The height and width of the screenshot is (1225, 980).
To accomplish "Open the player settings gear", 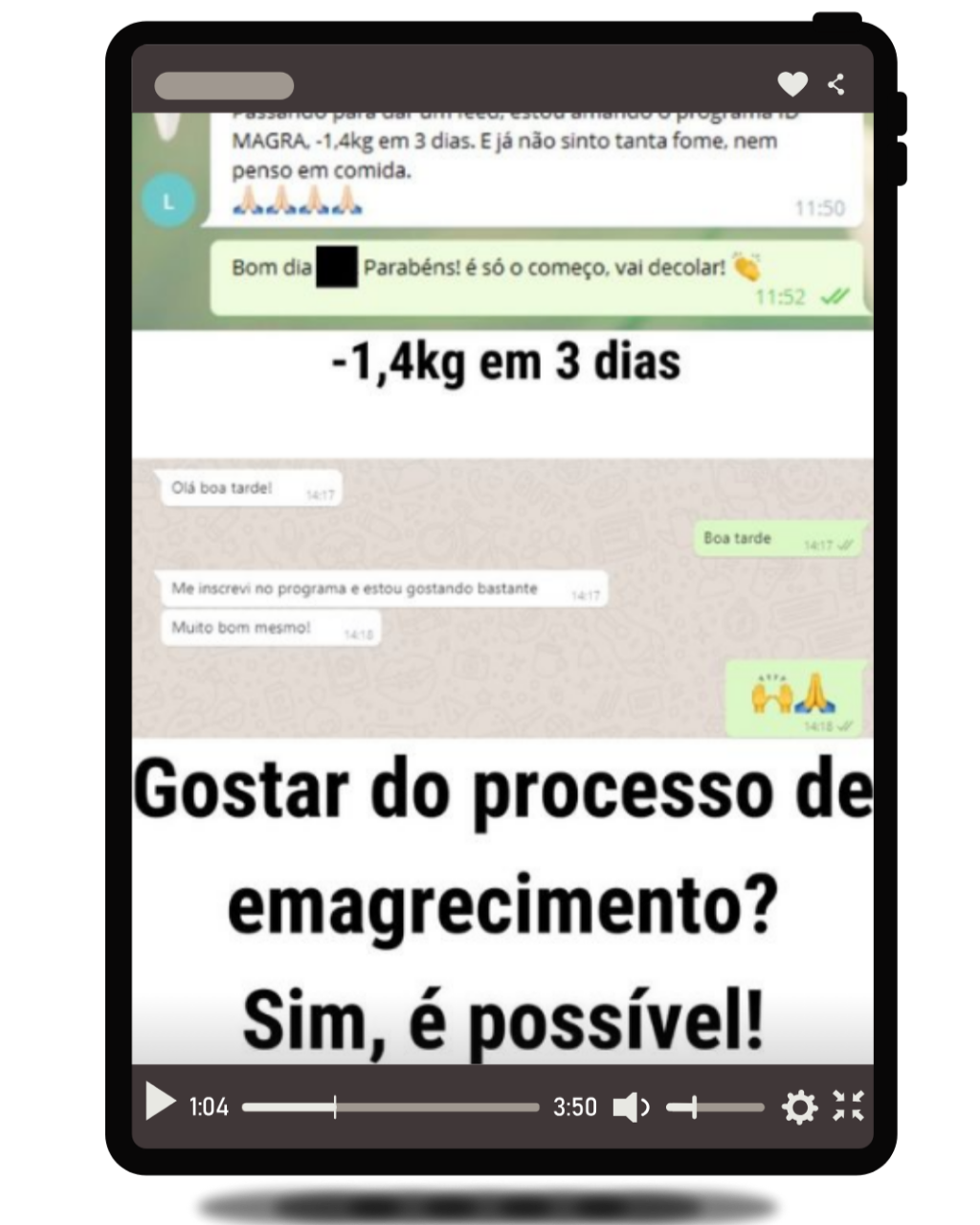I will tap(799, 1107).
